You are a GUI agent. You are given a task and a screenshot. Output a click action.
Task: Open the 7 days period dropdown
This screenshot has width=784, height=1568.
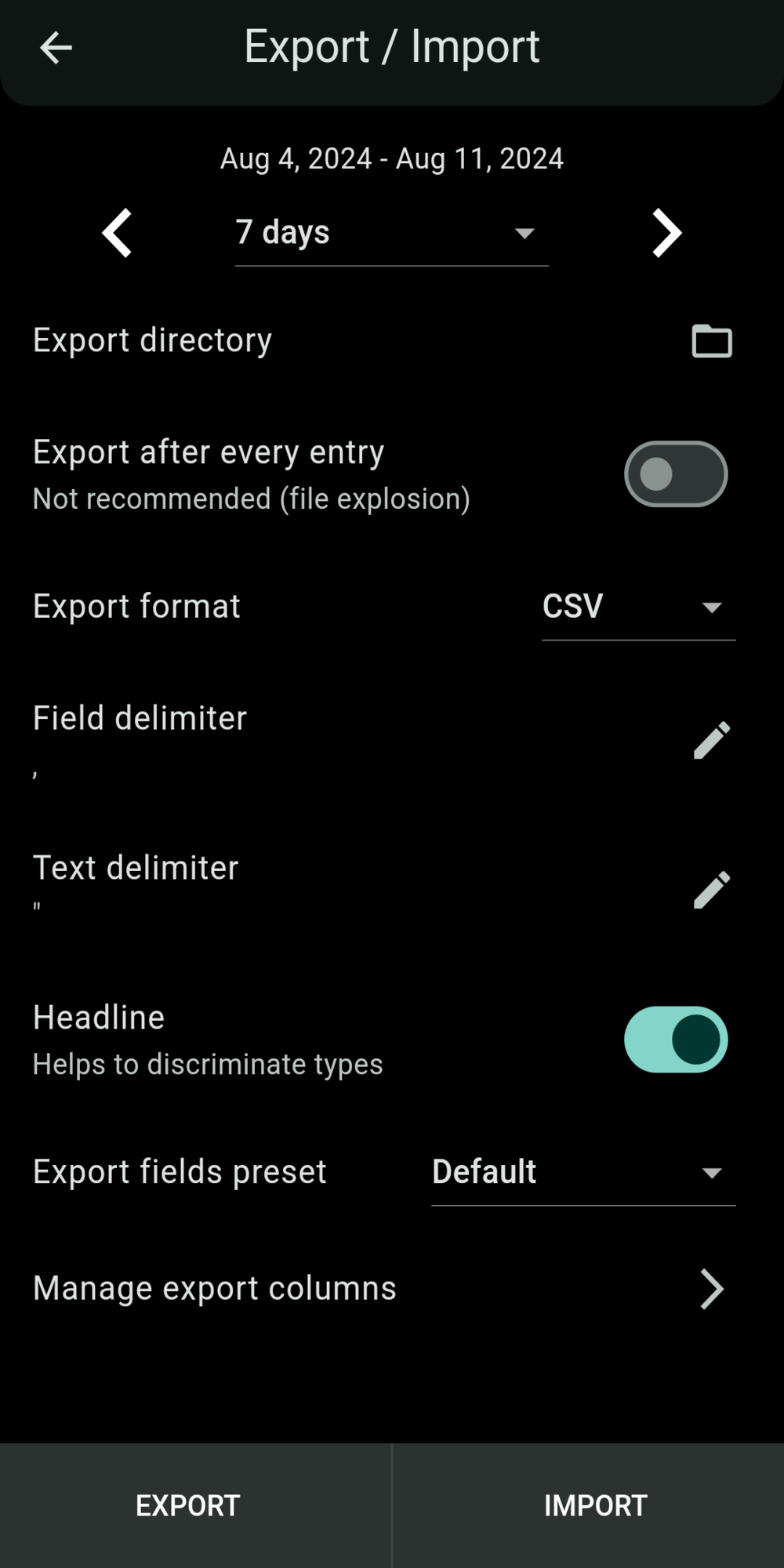[390, 233]
